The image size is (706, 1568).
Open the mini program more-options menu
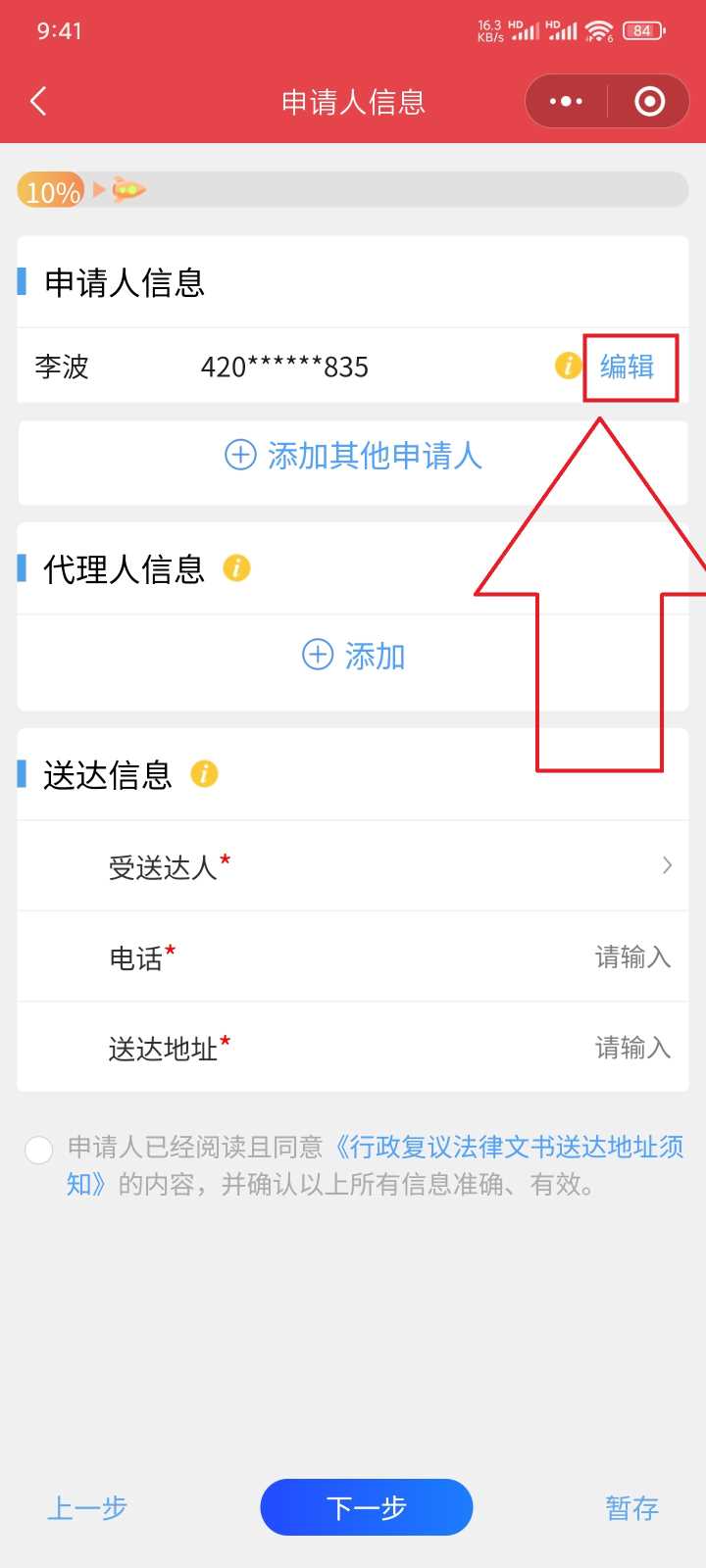click(x=566, y=101)
